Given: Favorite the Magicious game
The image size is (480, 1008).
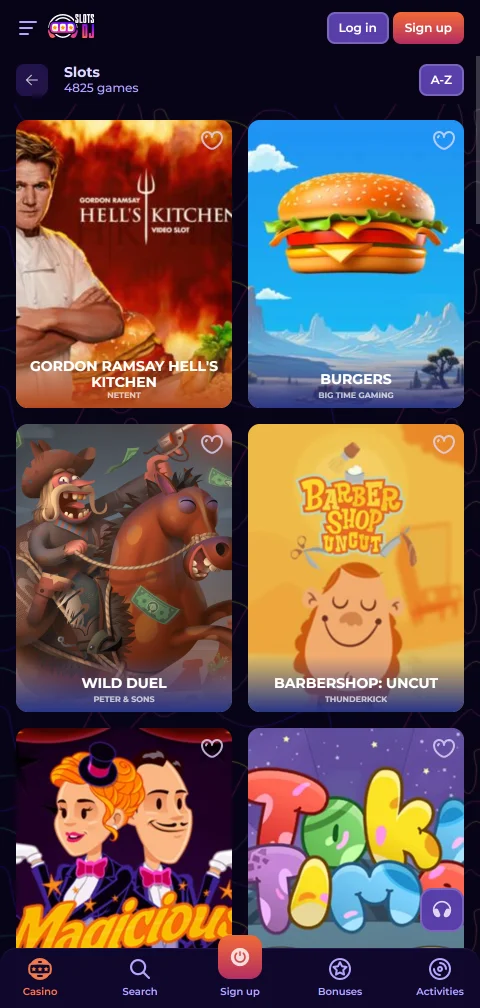Looking at the screenshot, I should click(x=211, y=748).
